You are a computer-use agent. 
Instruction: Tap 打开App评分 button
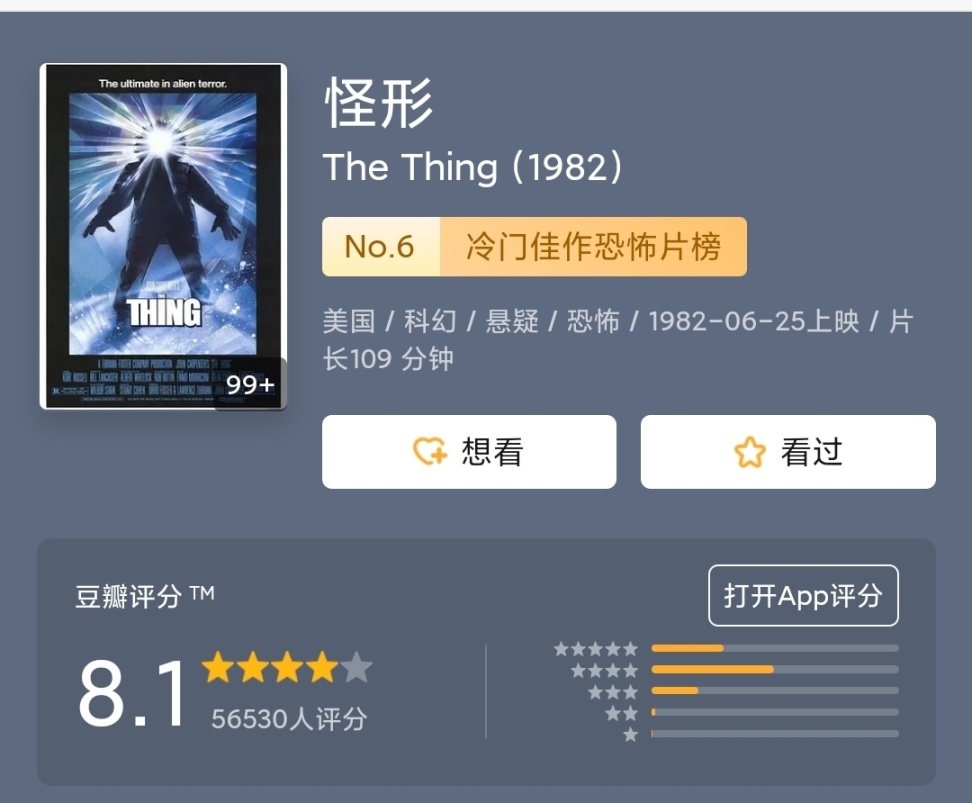click(803, 596)
